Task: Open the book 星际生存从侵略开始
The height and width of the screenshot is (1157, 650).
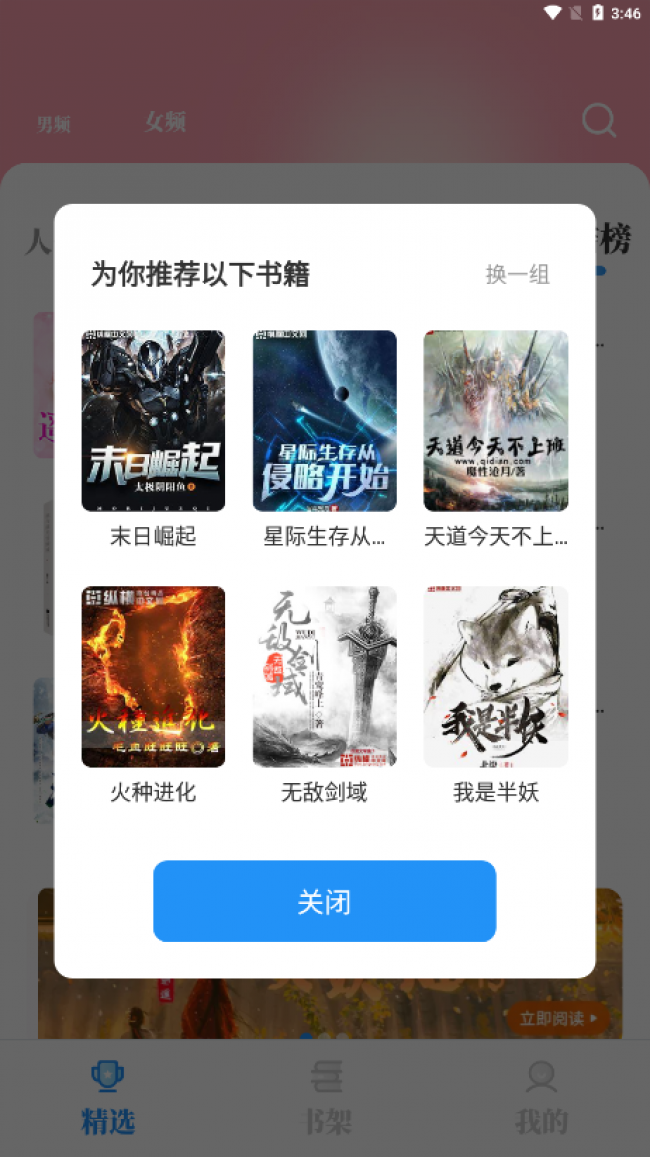Action: pyautogui.click(x=325, y=421)
